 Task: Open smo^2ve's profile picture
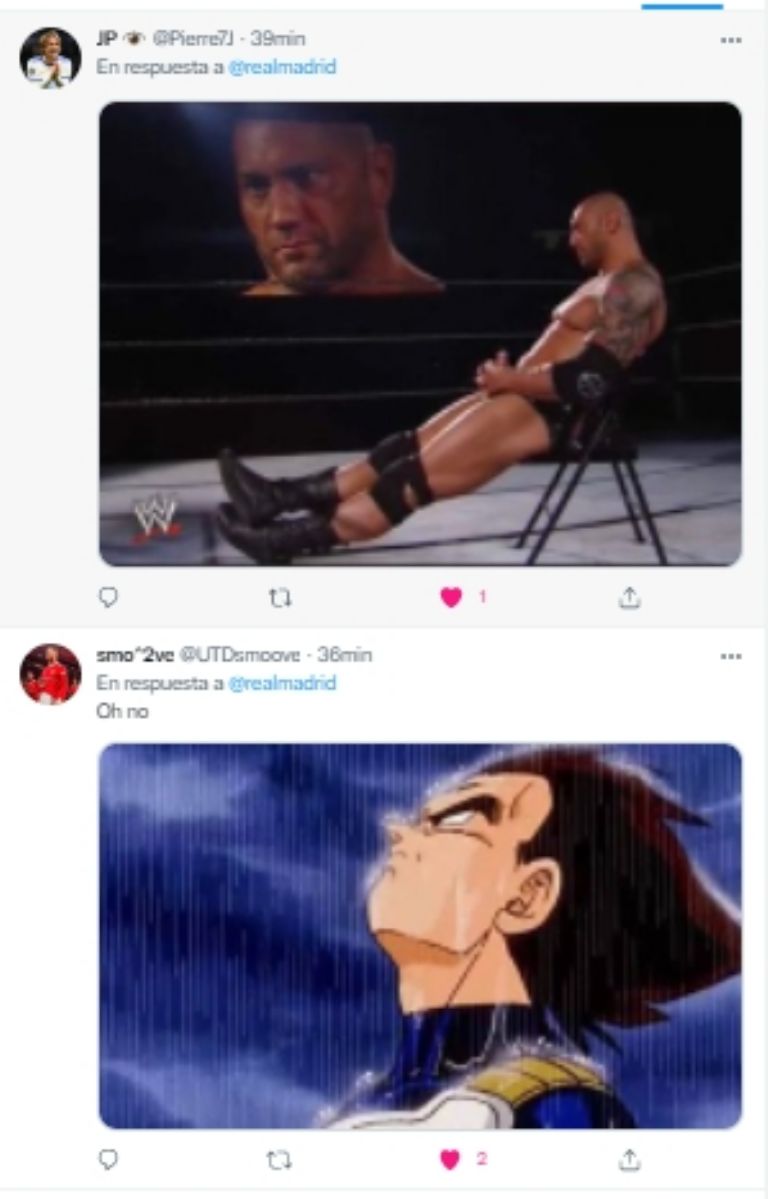(50, 673)
